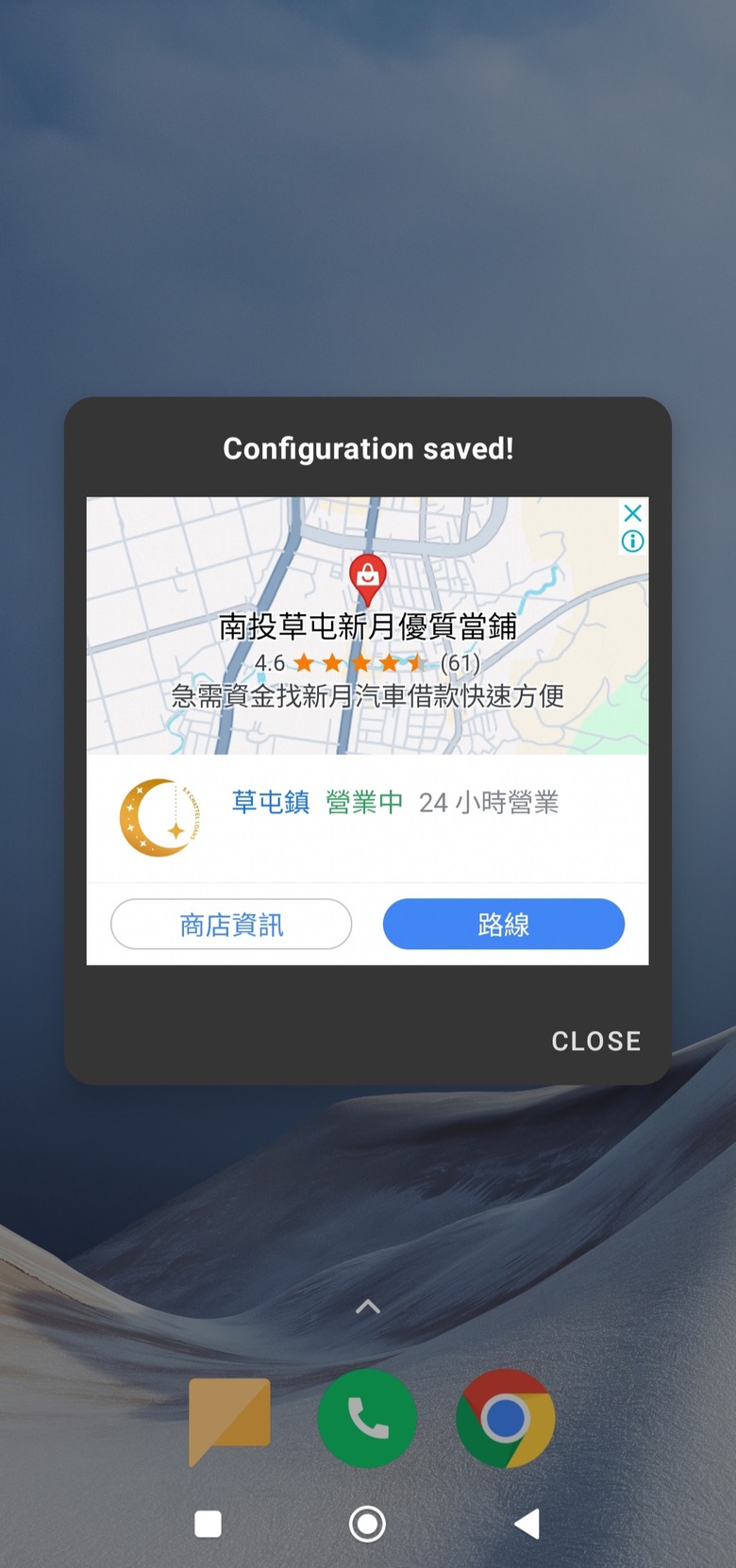
Task: Tap the 商店資訊 button
Action: click(231, 924)
